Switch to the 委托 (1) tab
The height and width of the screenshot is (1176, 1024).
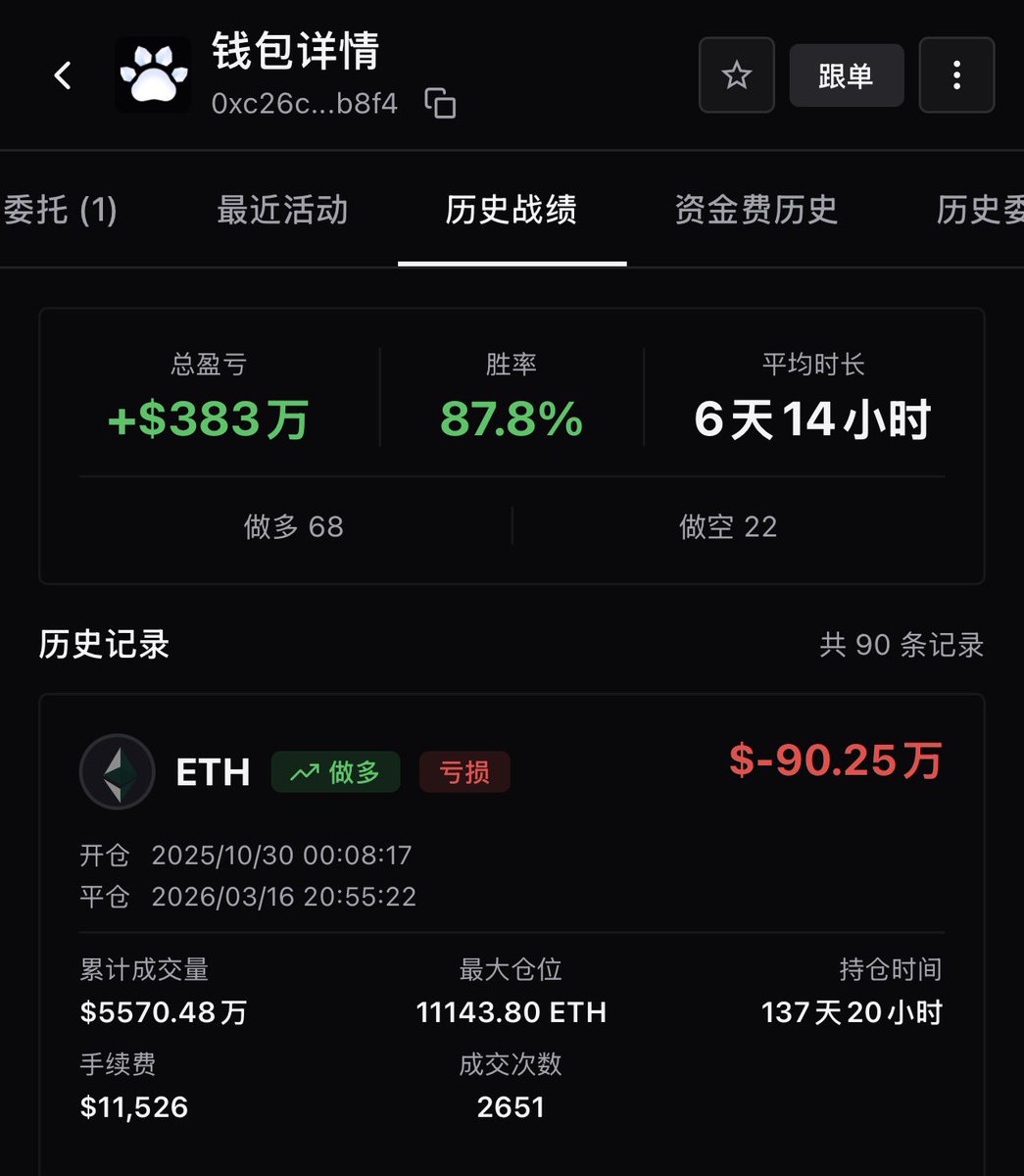click(x=59, y=210)
